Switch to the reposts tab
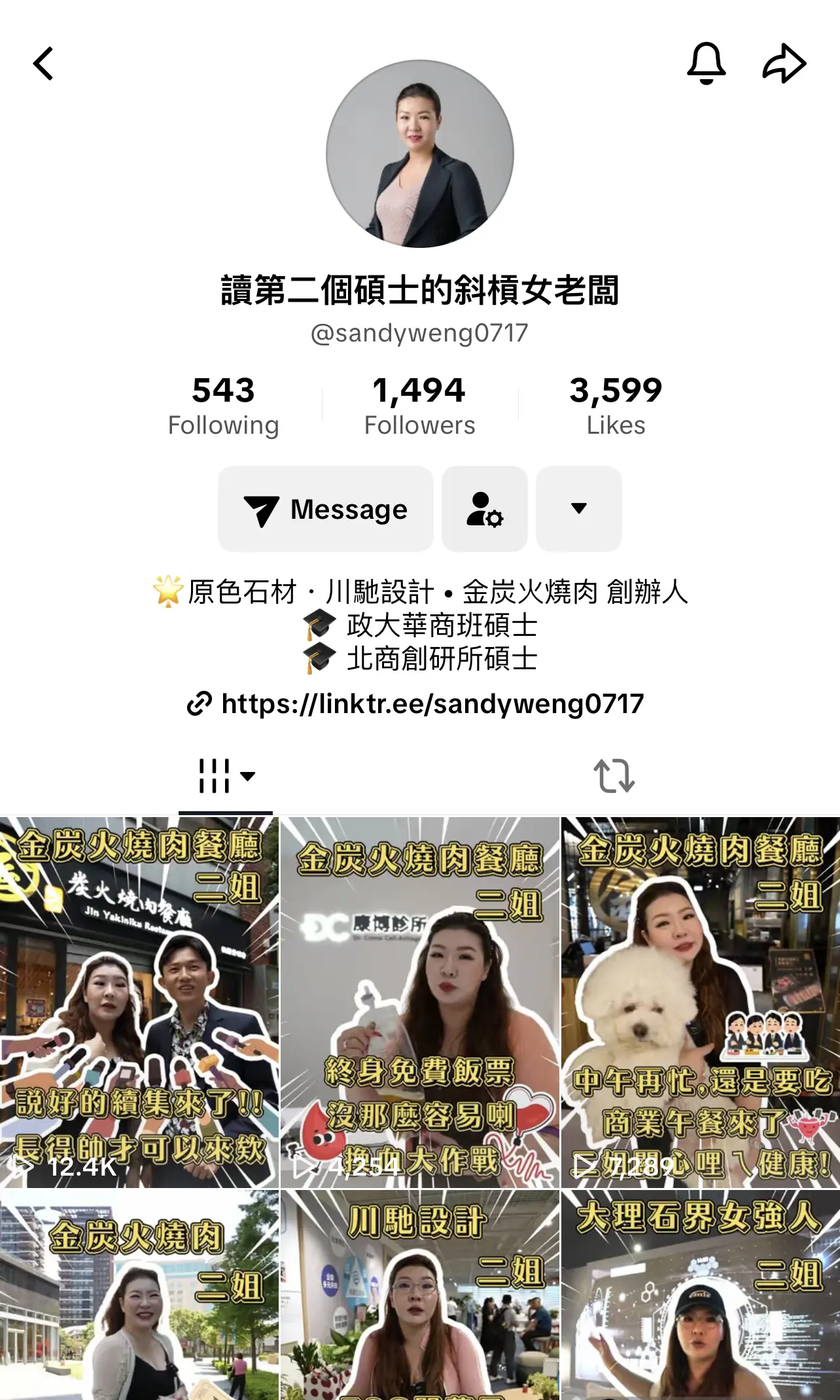 614,777
